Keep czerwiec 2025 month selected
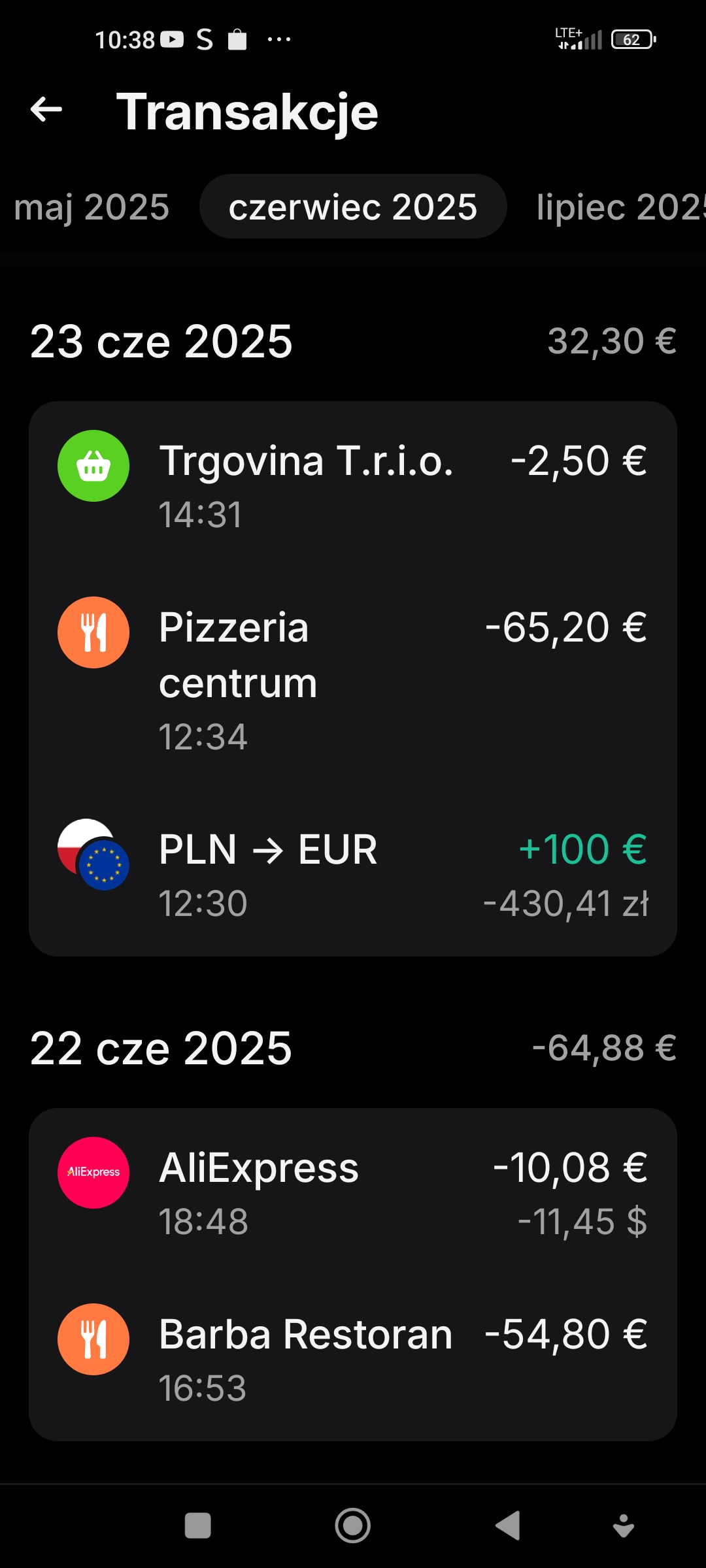 [x=352, y=206]
